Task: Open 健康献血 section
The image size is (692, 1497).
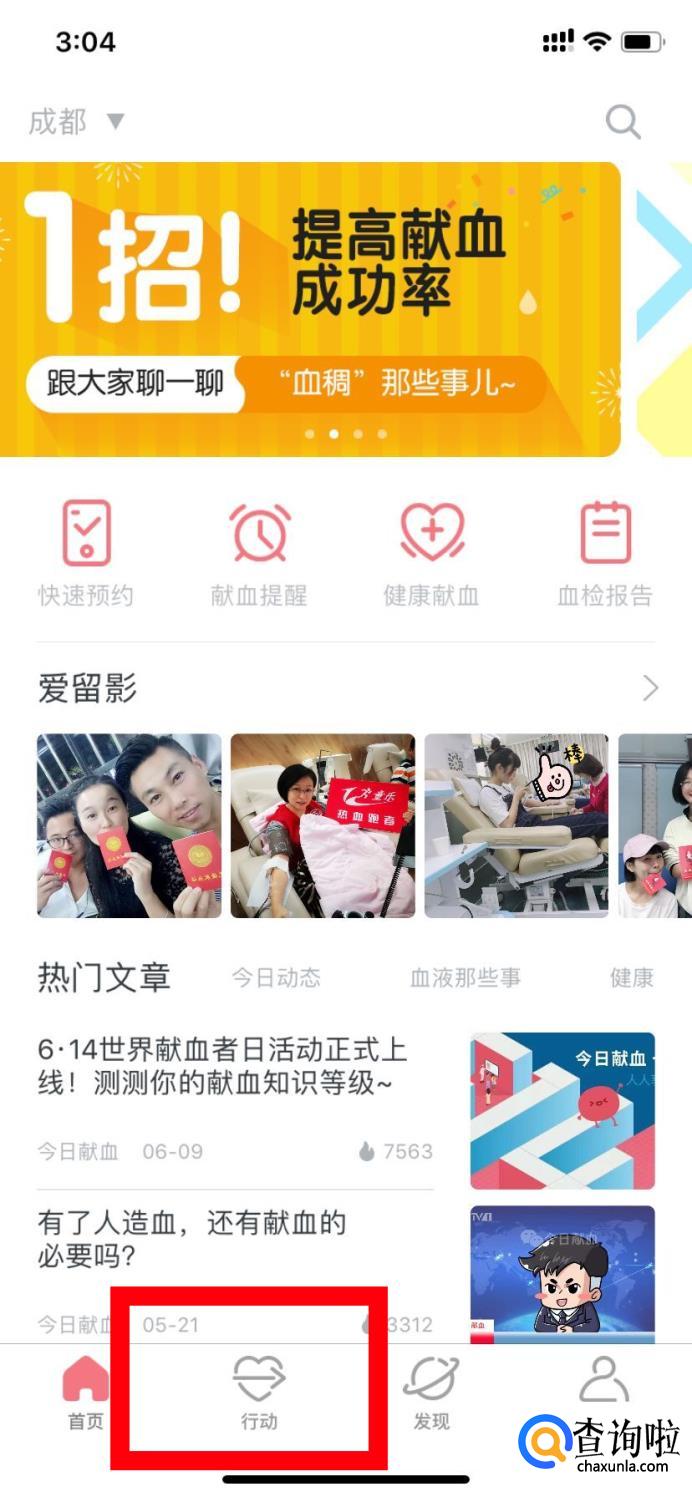Action: click(432, 554)
